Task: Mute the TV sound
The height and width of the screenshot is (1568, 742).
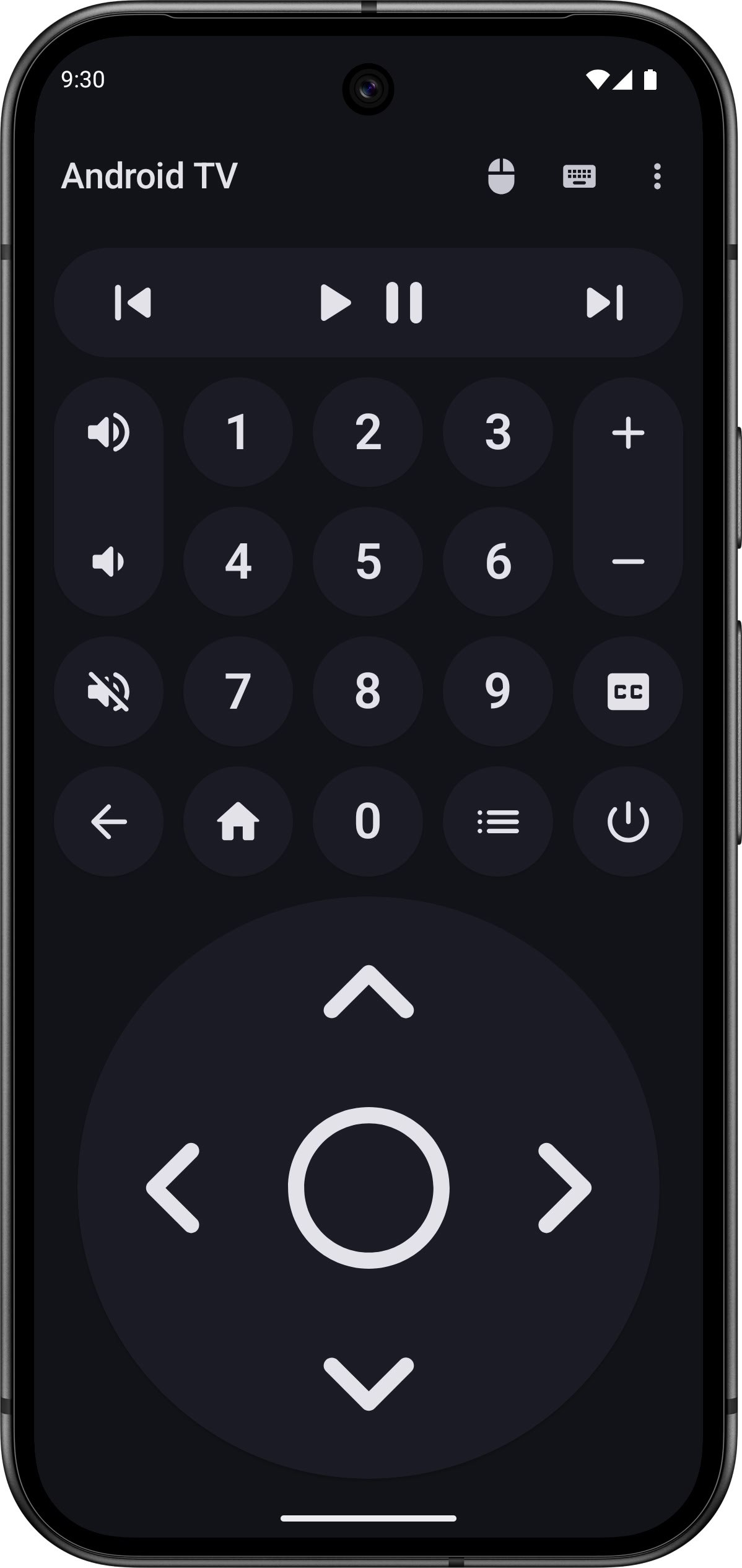Action: point(108,691)
